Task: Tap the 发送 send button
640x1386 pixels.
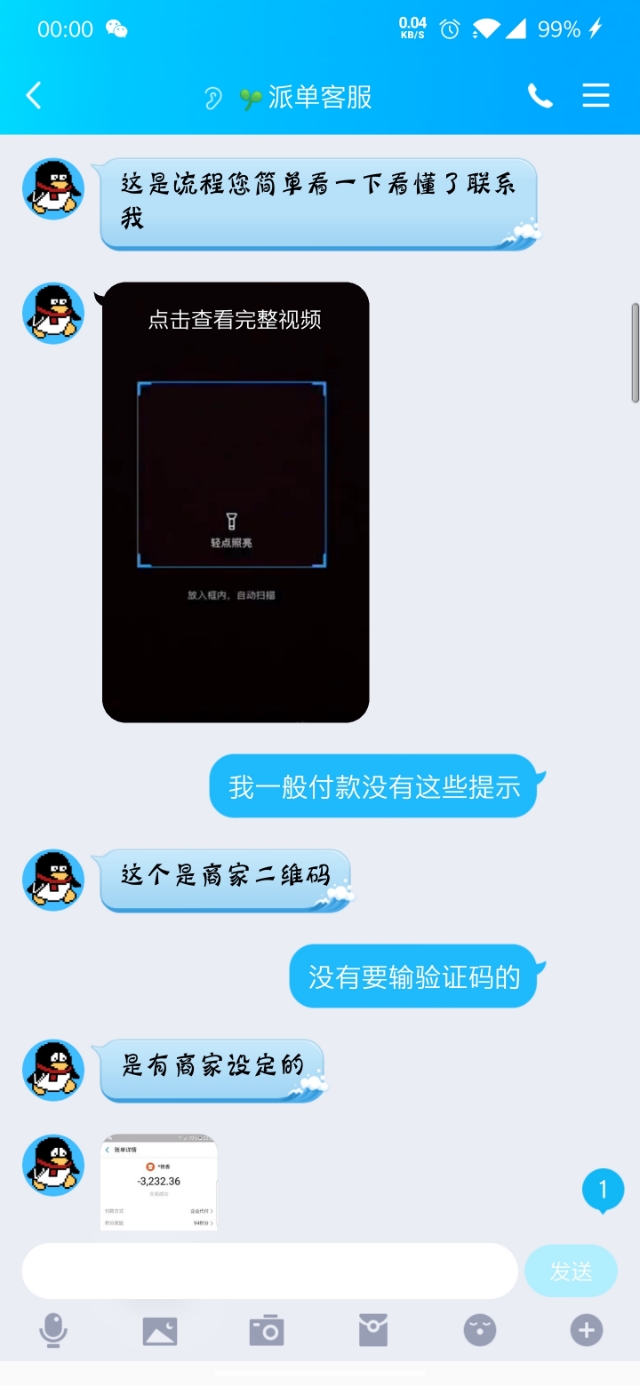Action: [570, 1271]
